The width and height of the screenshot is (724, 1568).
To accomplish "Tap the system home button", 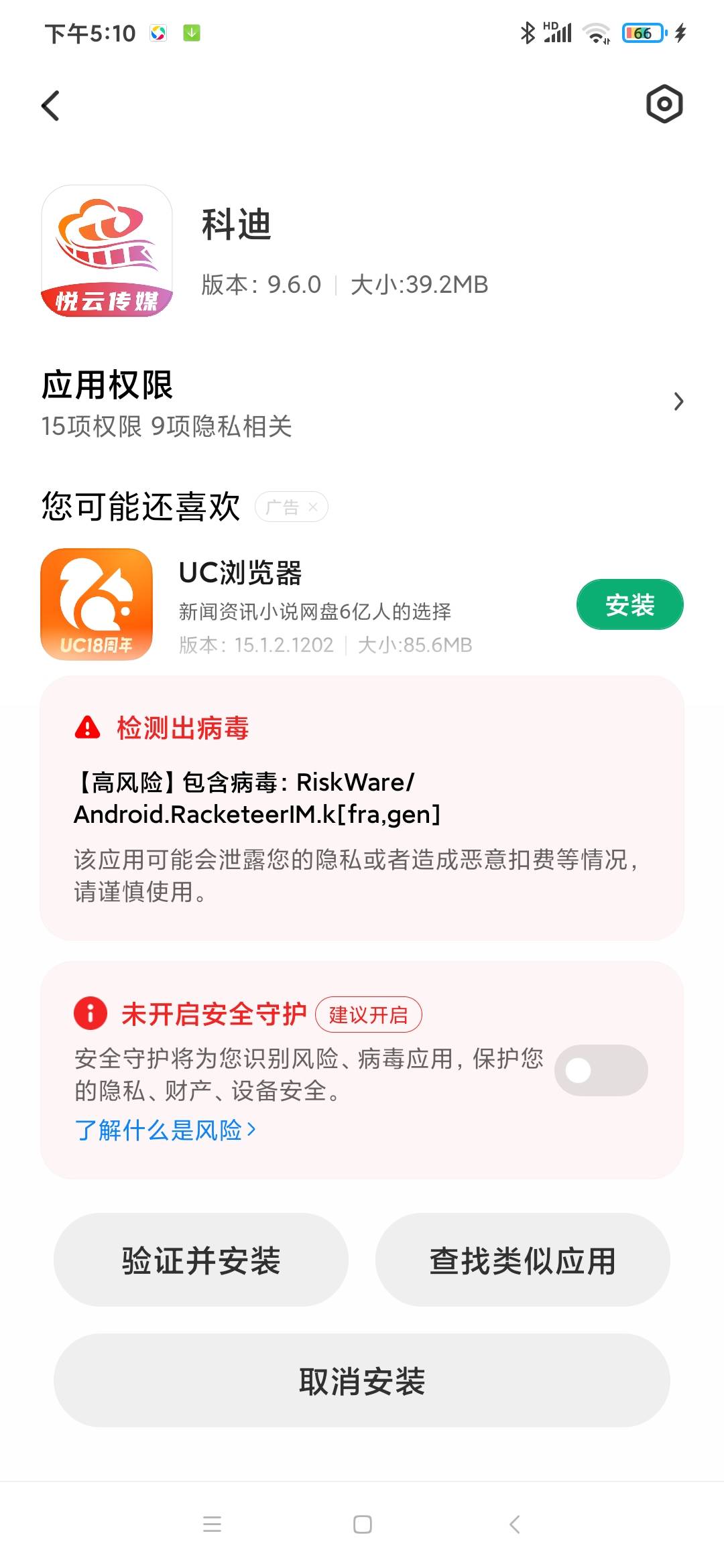I will 363,1524.
